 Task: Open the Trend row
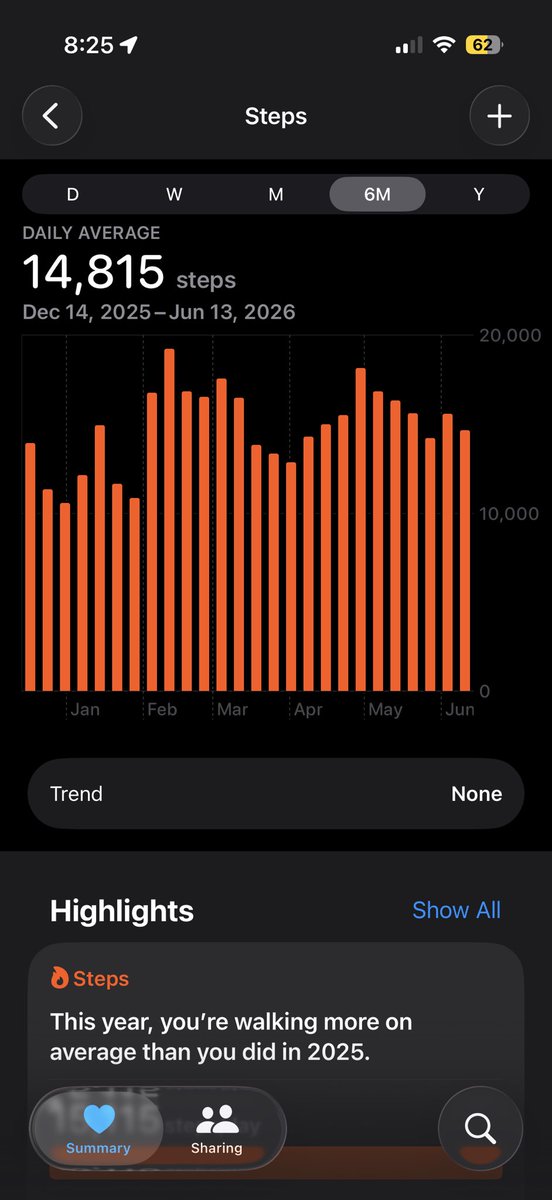(276, 794)
